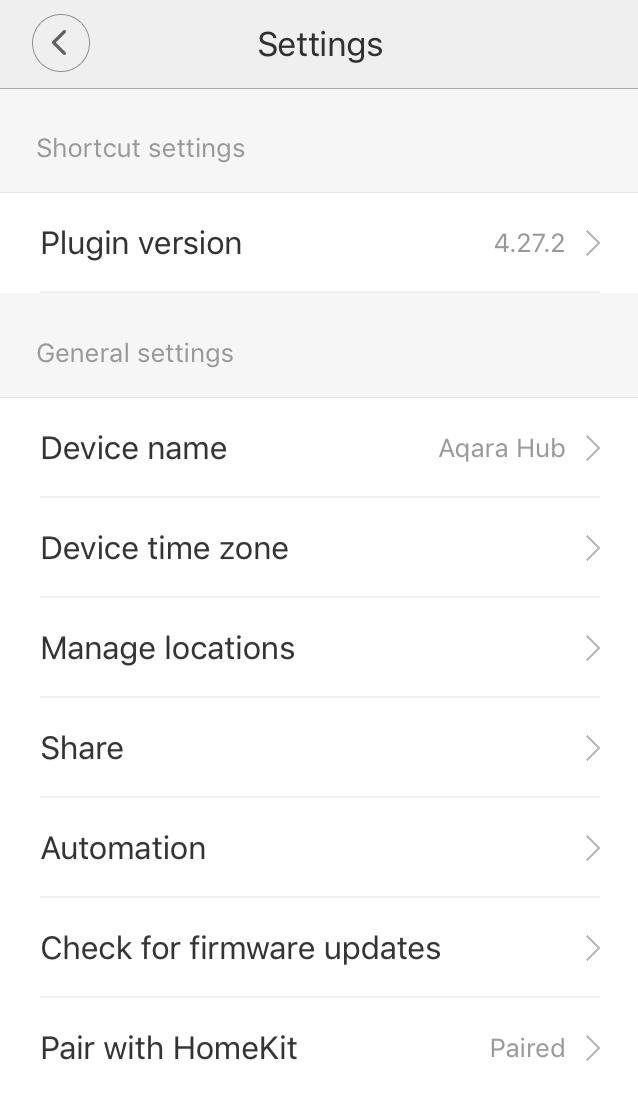Screen dimensions: 638x1096
Task: Go back using the top-left arrow
Action: click(x=61, y=44)
